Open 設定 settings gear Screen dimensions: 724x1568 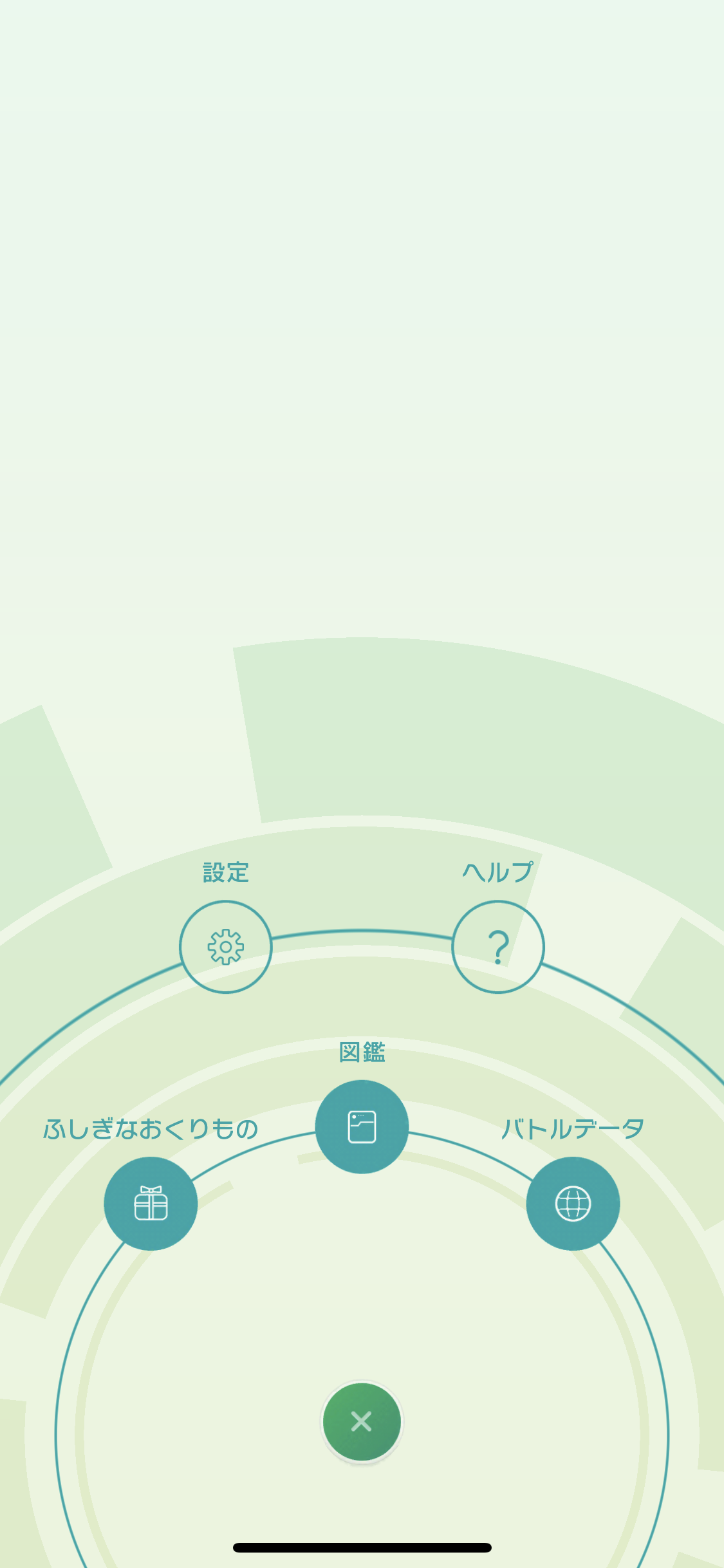coord(225,947)
